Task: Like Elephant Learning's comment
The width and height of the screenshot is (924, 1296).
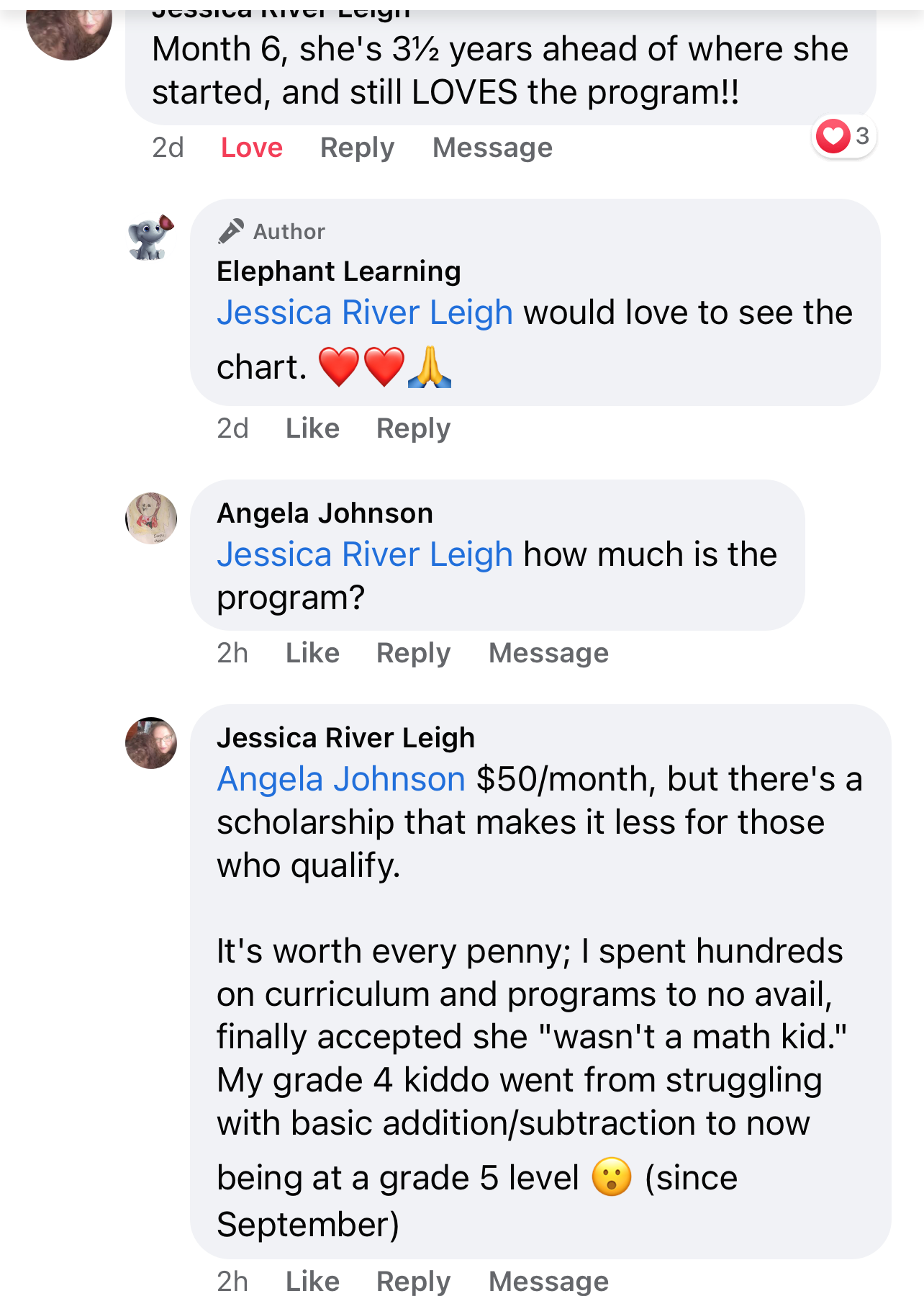Action: (312, 428)
